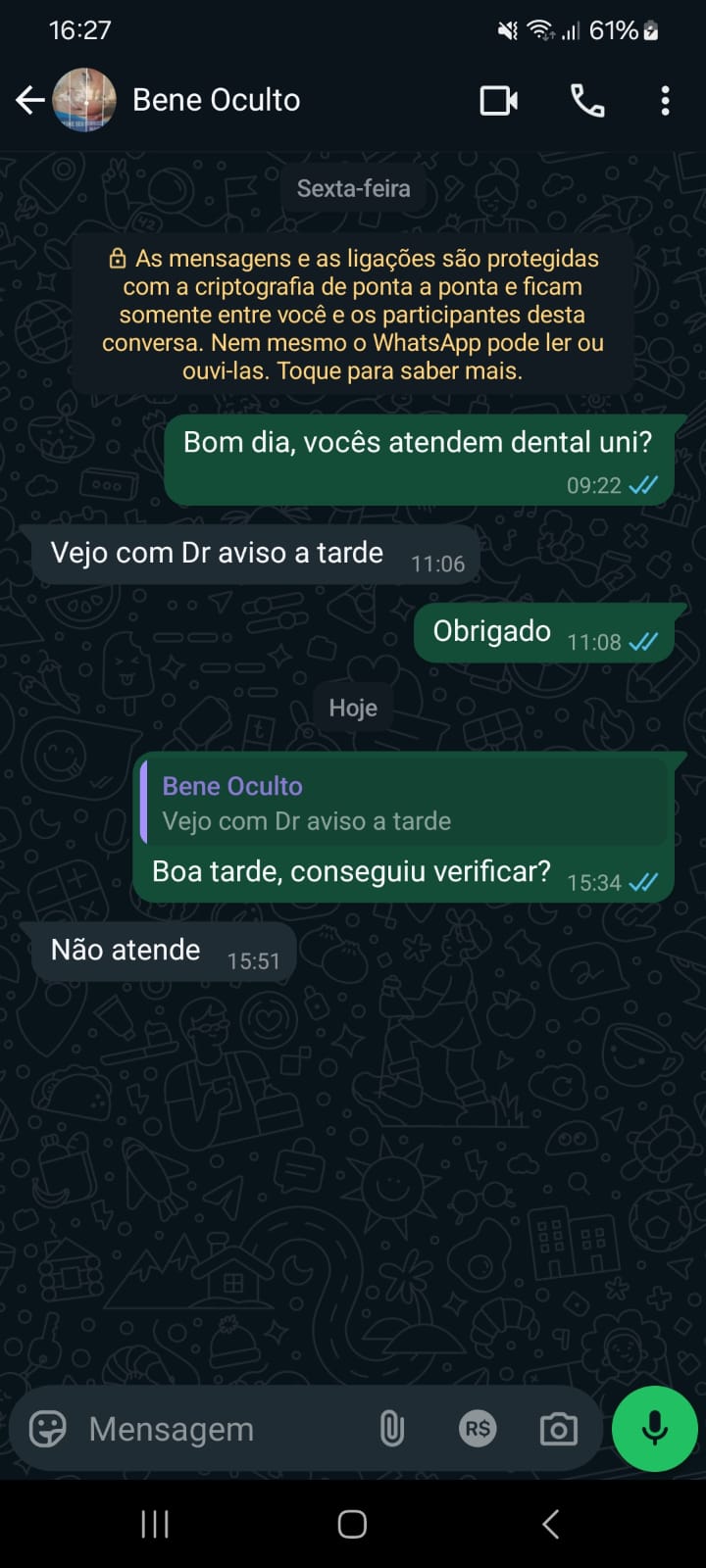The height and width of the screenshot is (1568, 706).
Task: Go back from the Bene Oculto chat
Action: (x=29, y=100)
